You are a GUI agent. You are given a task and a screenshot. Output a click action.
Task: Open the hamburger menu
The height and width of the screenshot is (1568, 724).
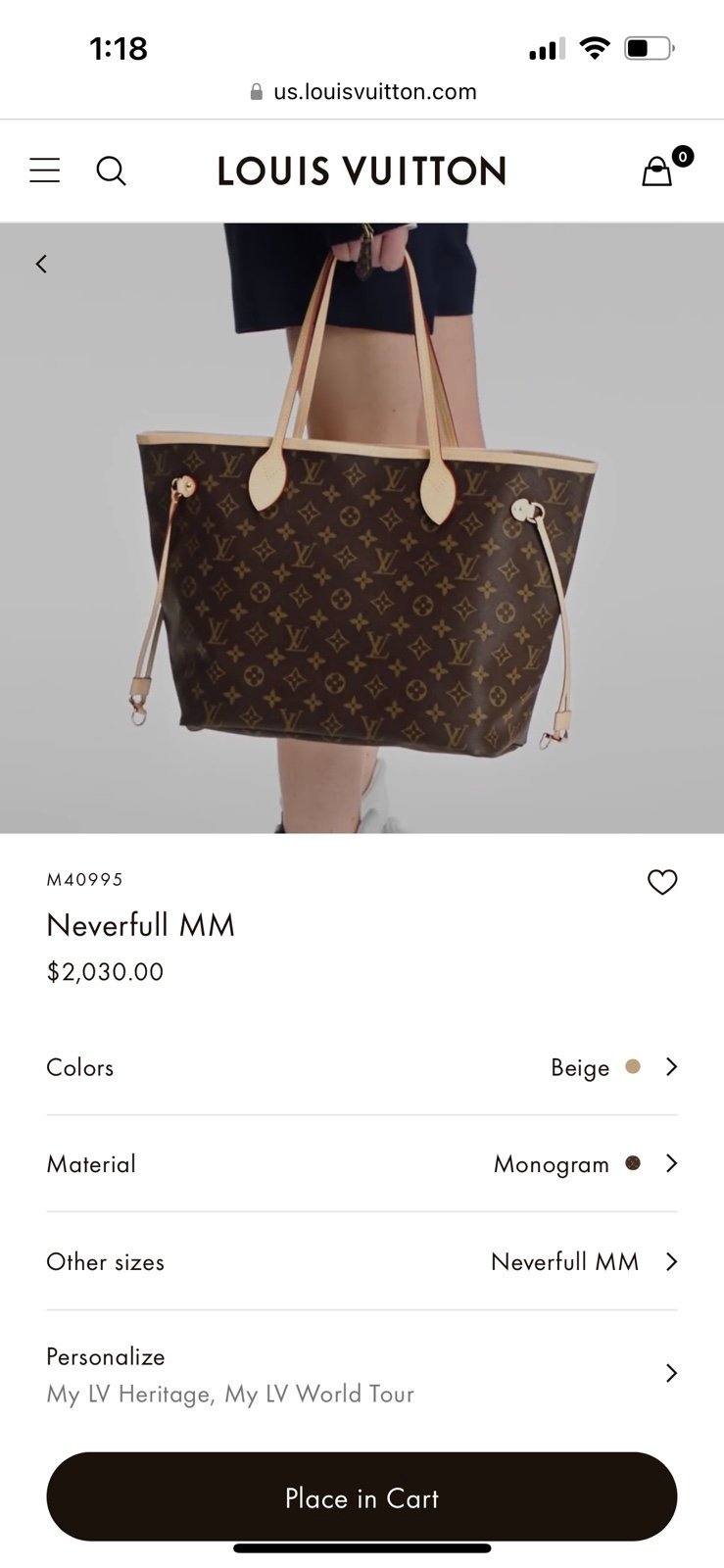(44, 171)
